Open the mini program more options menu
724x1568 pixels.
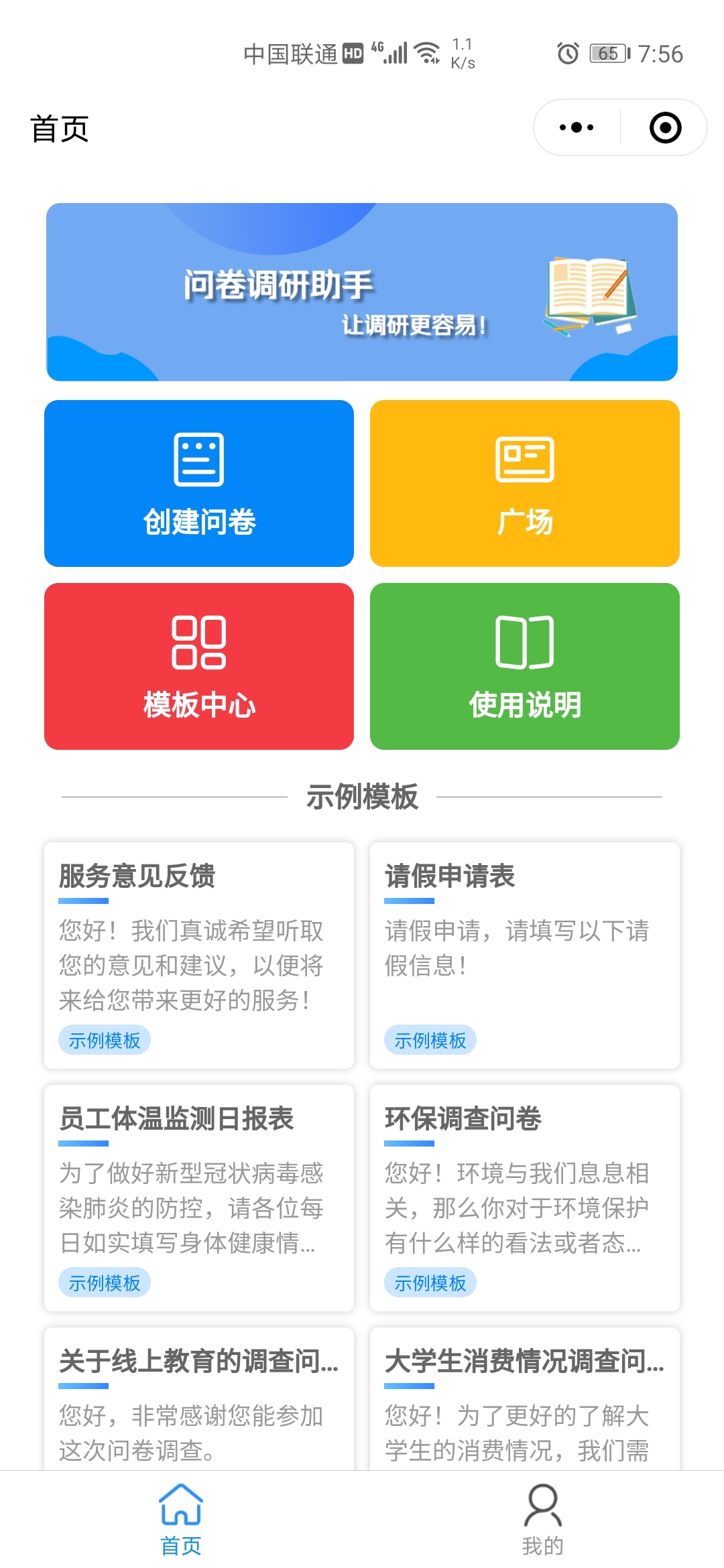(x=577, y=127)
